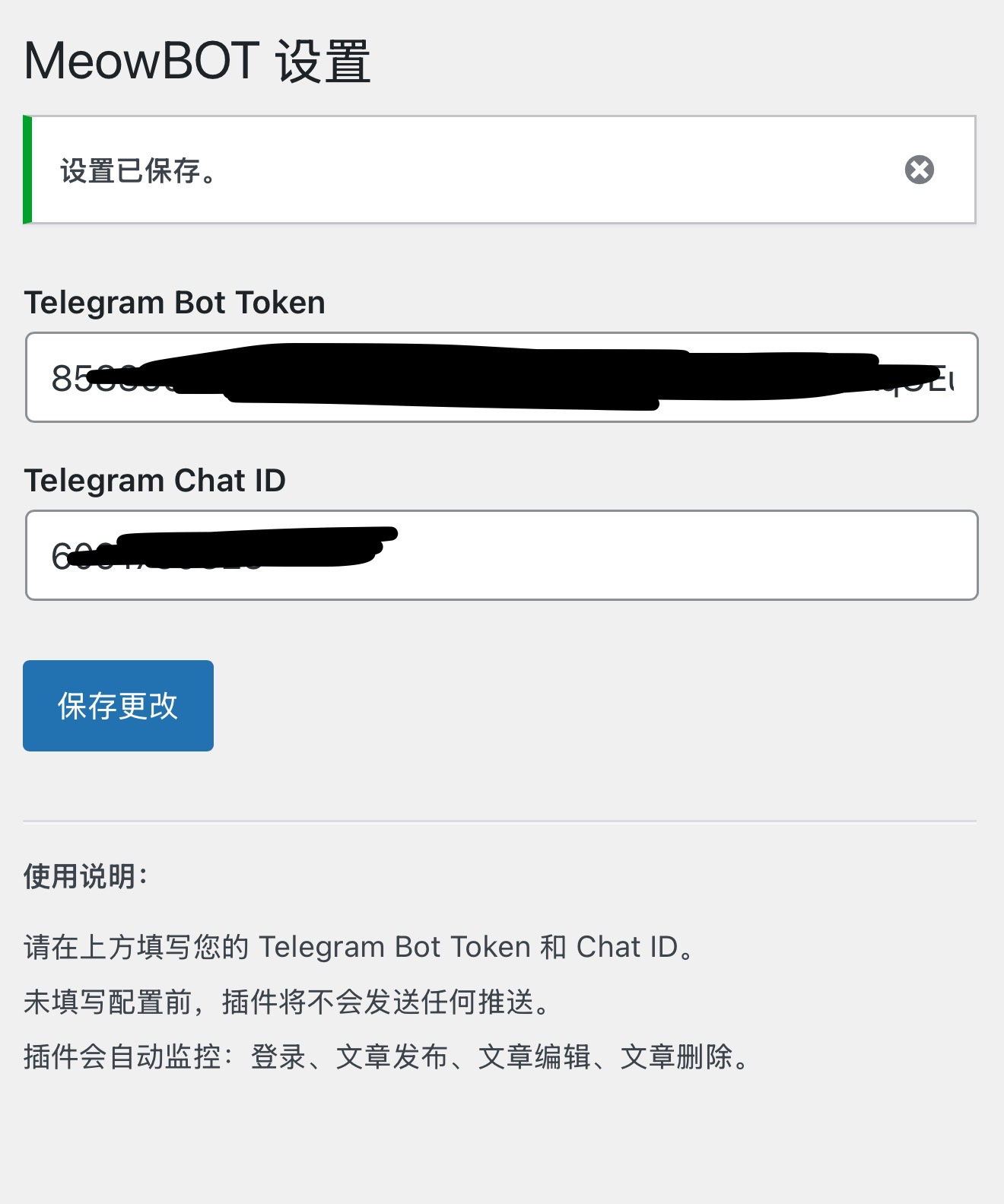Image resolution: width=1004 pixels, height=1204 pixels.
Task: Click the 保存更改 save button
Action: coord(118,705)
